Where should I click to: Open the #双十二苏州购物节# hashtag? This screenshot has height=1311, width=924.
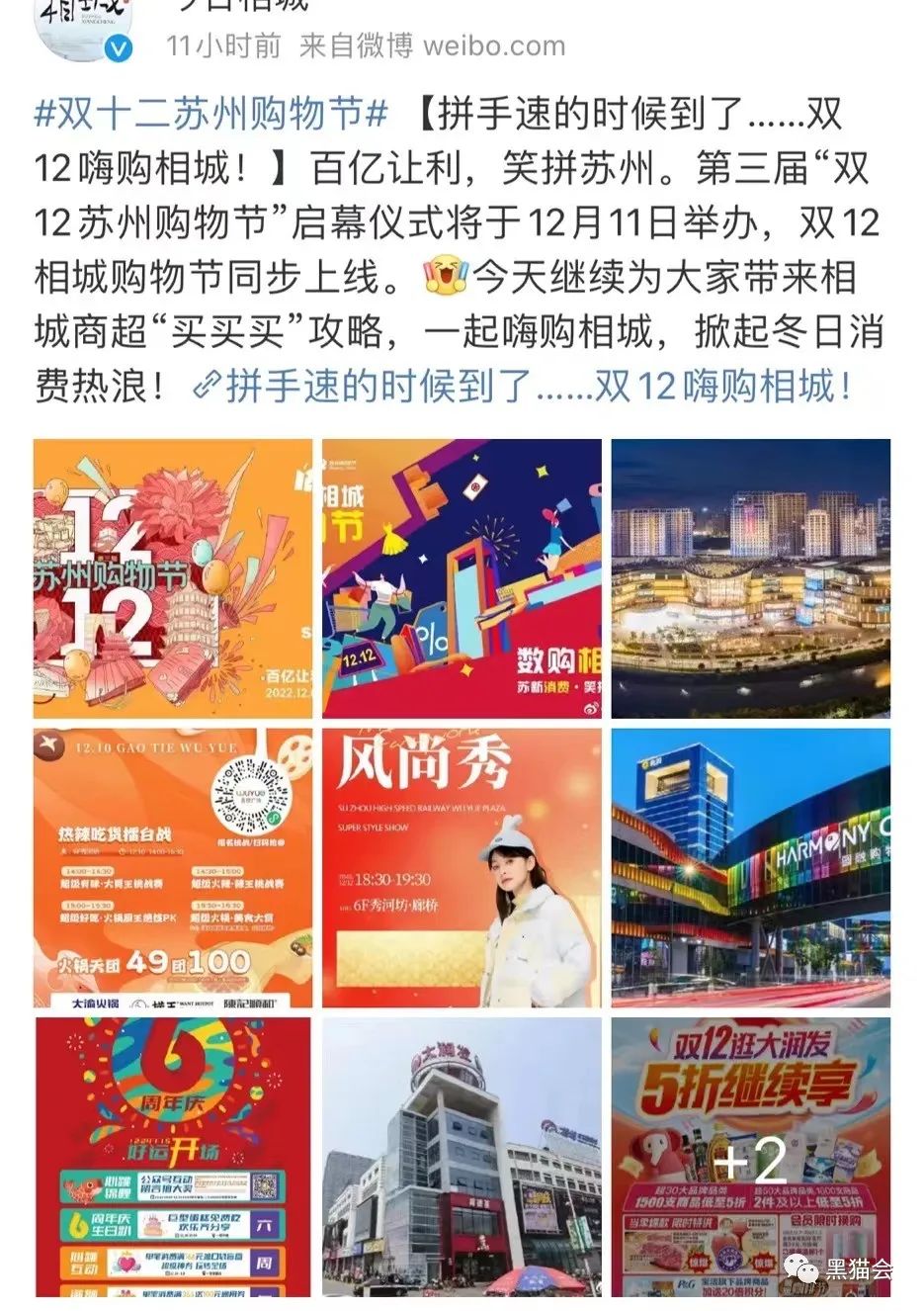tap(210, 115)
